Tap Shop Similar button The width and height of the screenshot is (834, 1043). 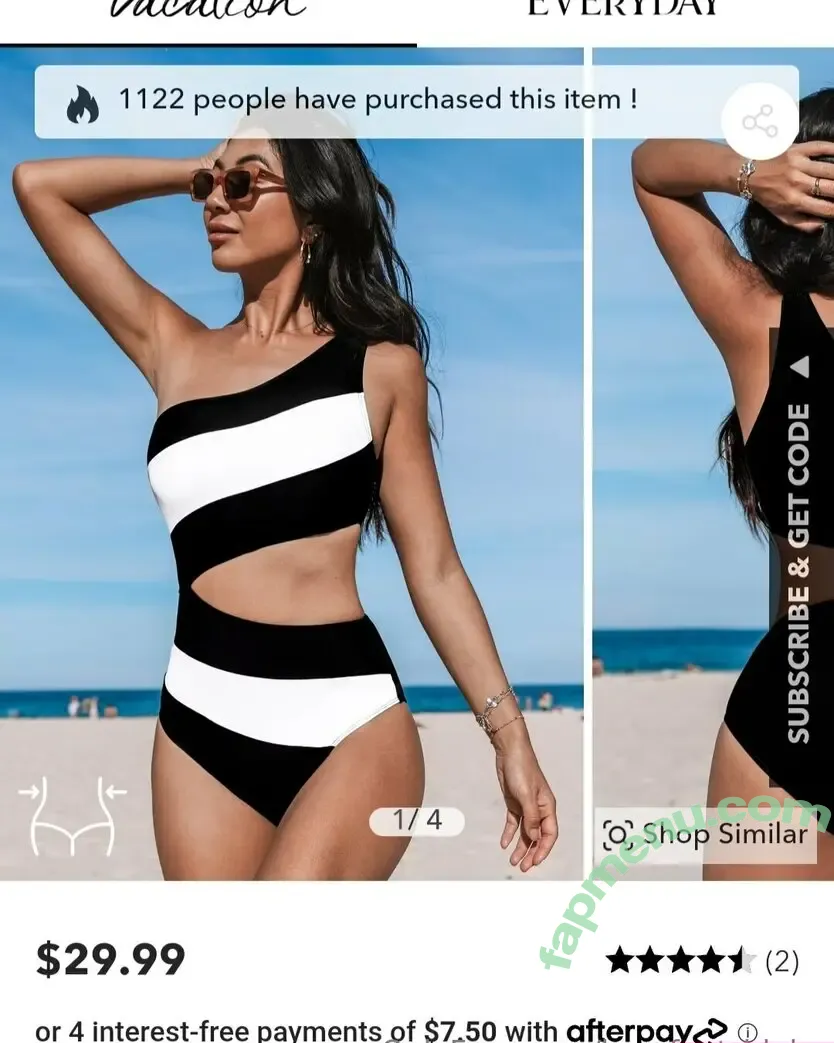[706, 834]
